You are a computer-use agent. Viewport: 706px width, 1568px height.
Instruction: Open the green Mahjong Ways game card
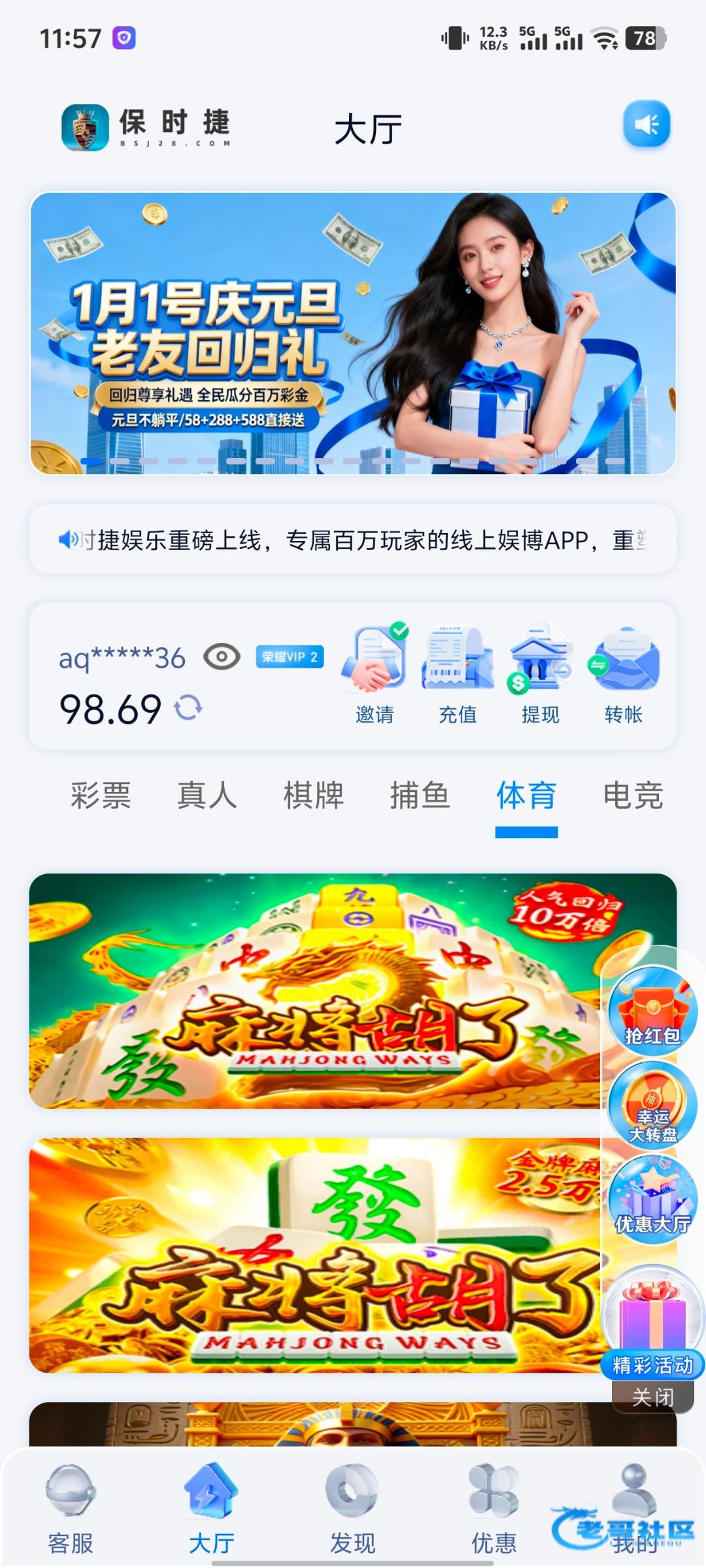click(x=314, y=990)
